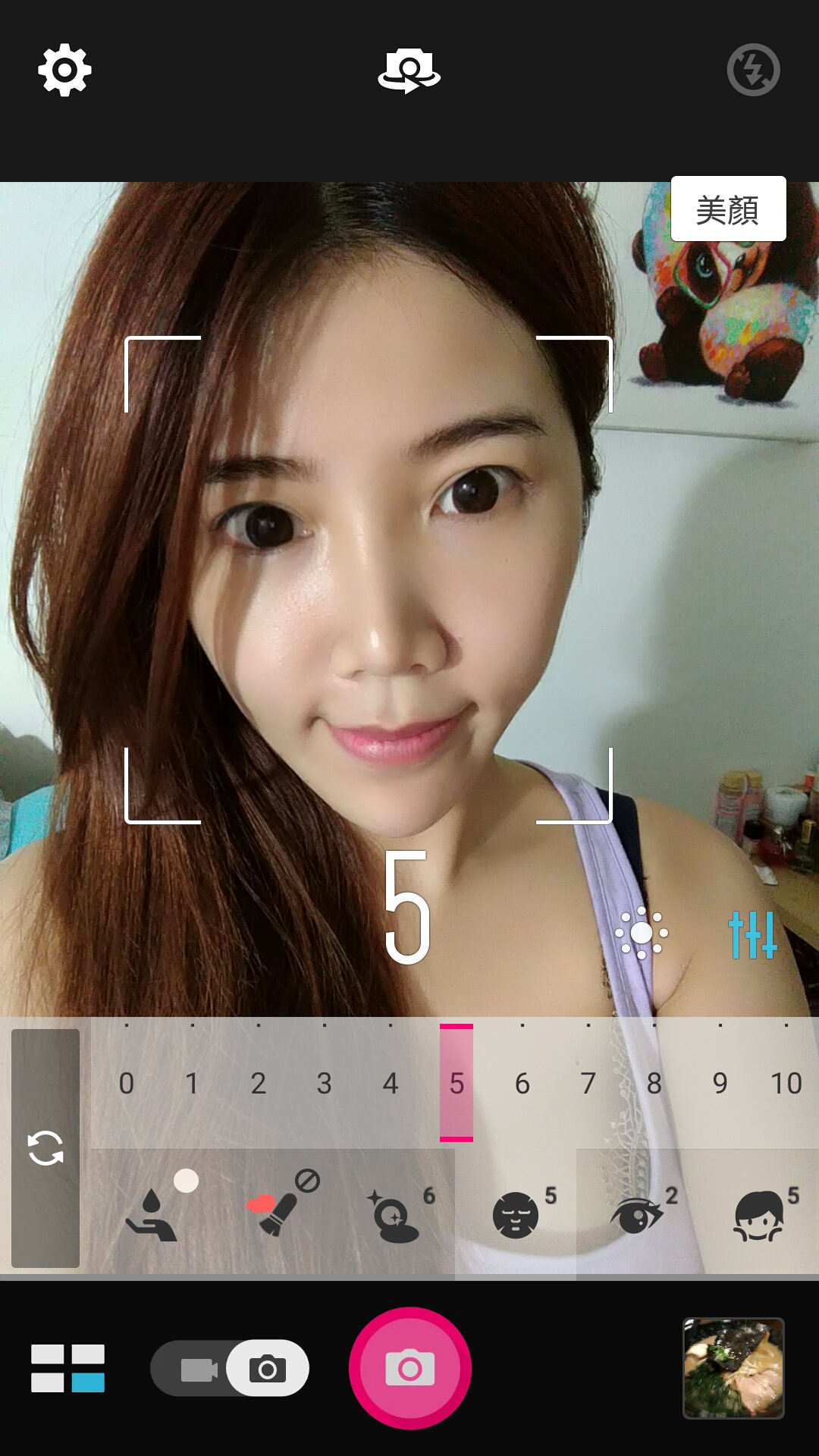Open the camera modes grid
The height and width of the screenshot is (1456, 819).
(67, 1368)
